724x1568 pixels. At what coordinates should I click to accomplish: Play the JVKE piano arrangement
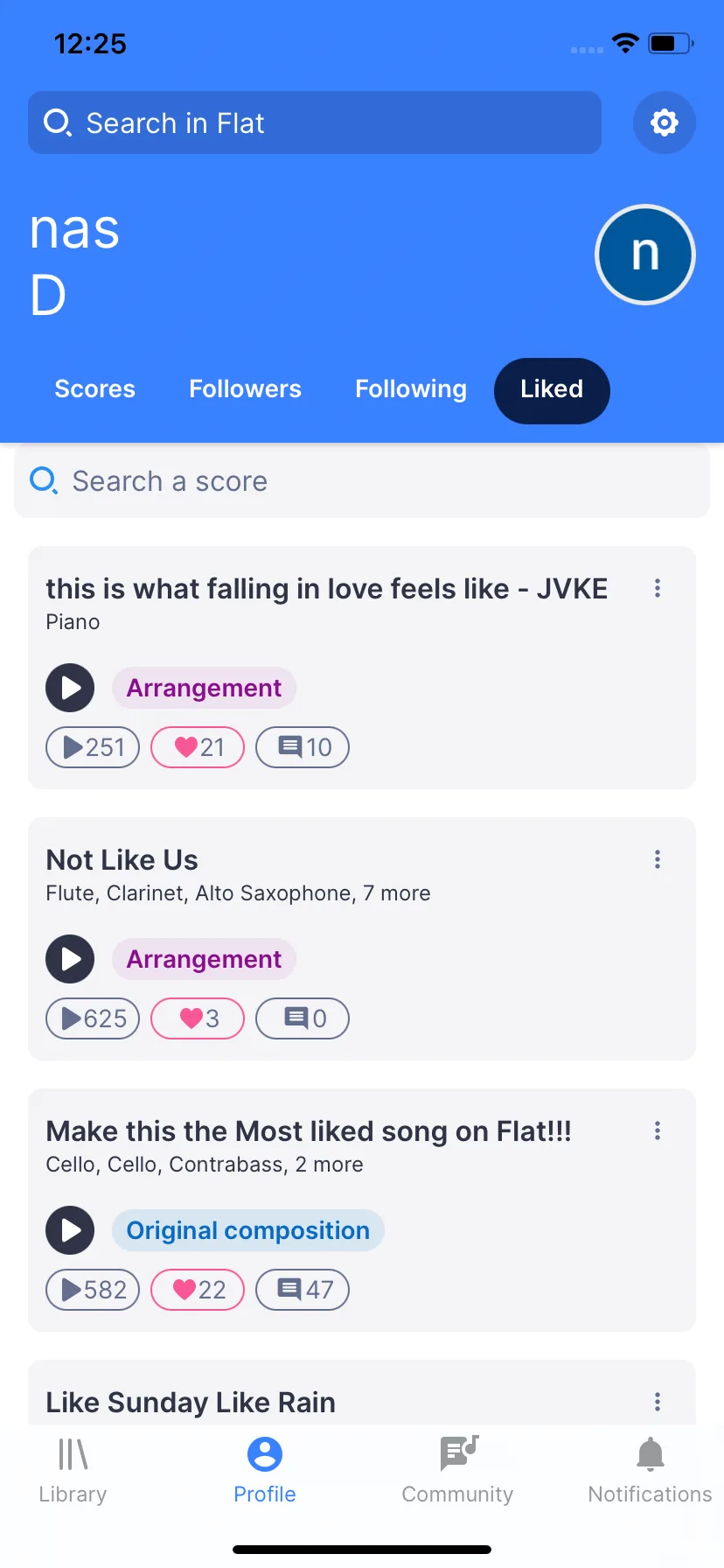[x=70, y=688]
